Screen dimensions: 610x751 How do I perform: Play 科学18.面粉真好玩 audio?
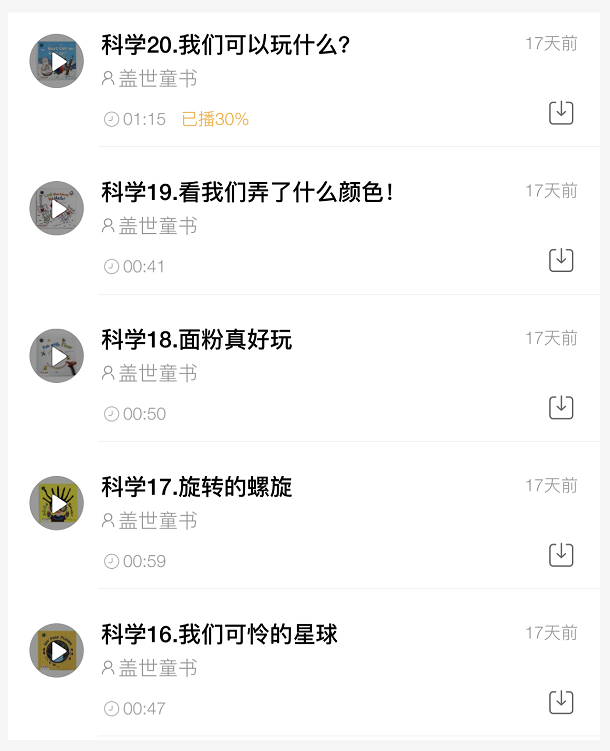coord(57,356)
